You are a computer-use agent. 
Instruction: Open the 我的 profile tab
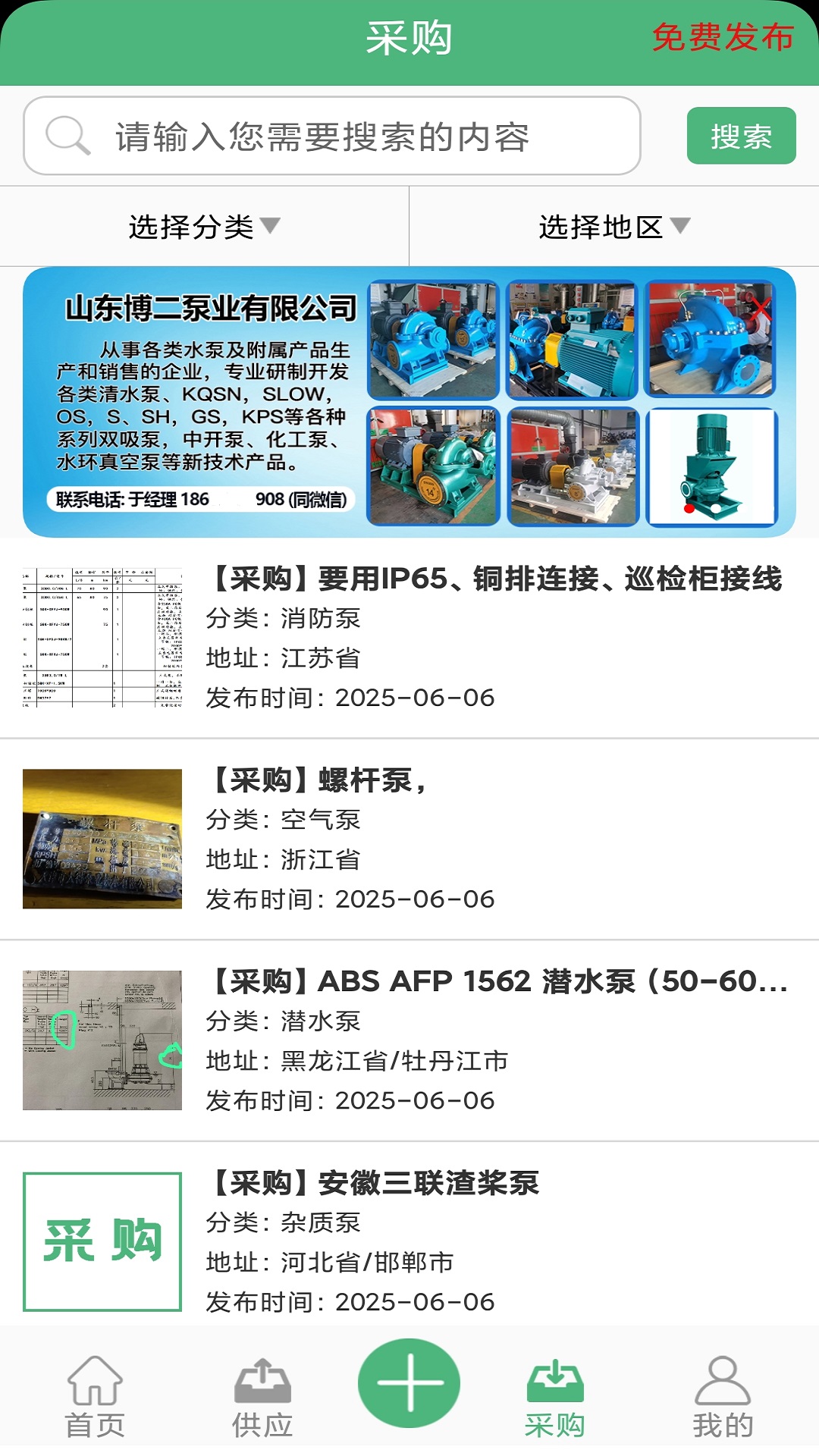coord(722,1398)
